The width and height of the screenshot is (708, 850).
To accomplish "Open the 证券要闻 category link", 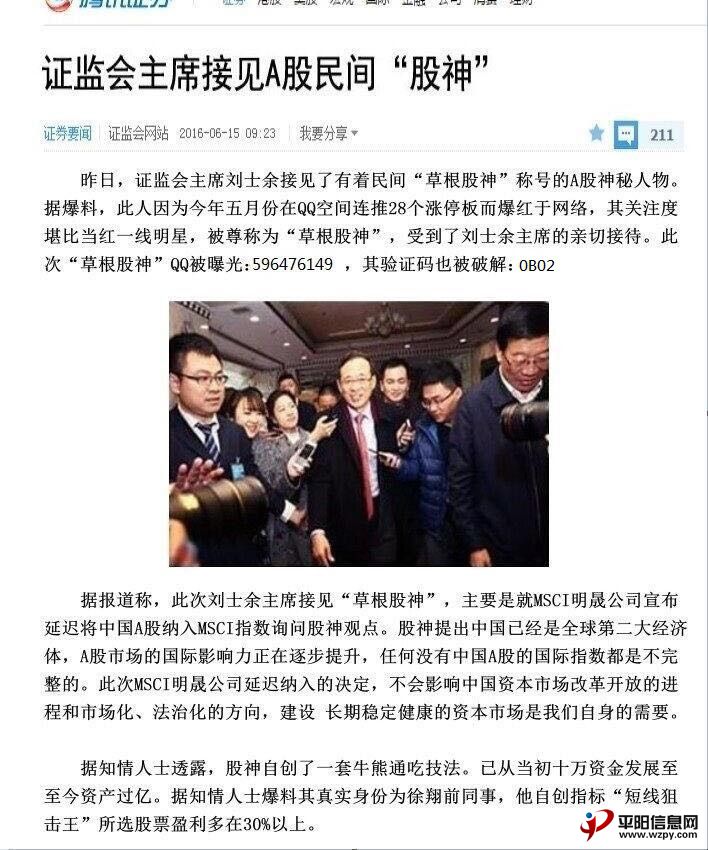I will [x=67, y=134].
